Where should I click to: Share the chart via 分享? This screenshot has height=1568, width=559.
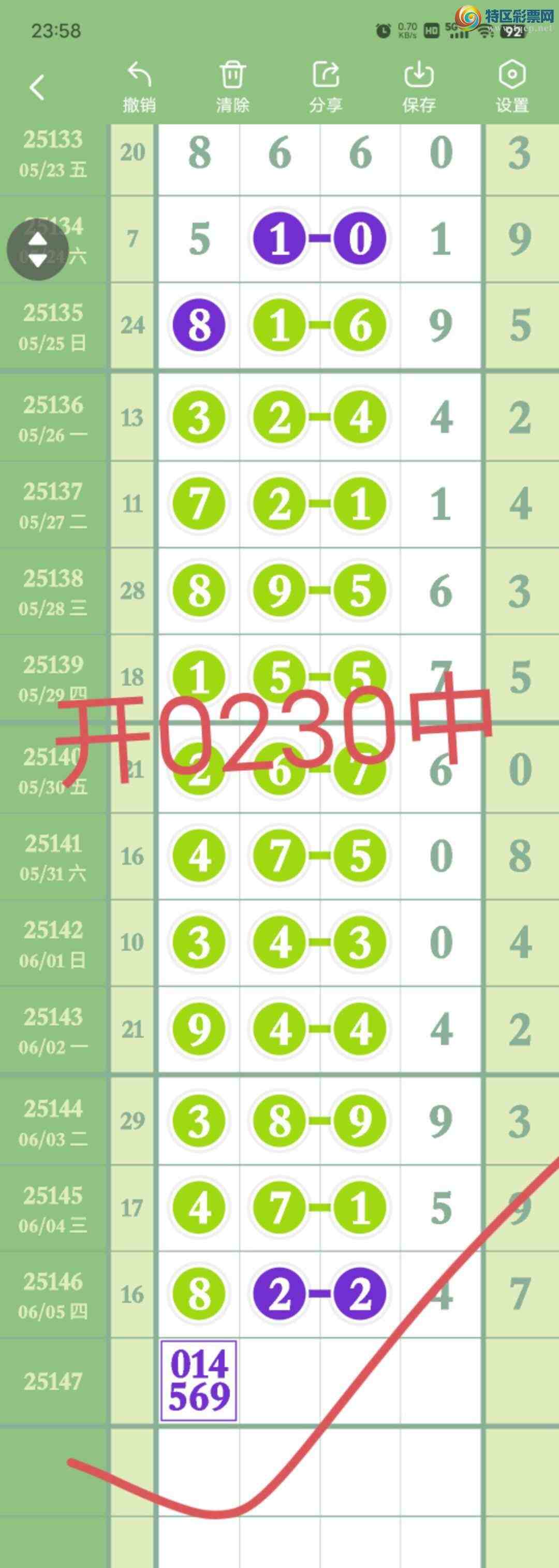tap(326, 88)
